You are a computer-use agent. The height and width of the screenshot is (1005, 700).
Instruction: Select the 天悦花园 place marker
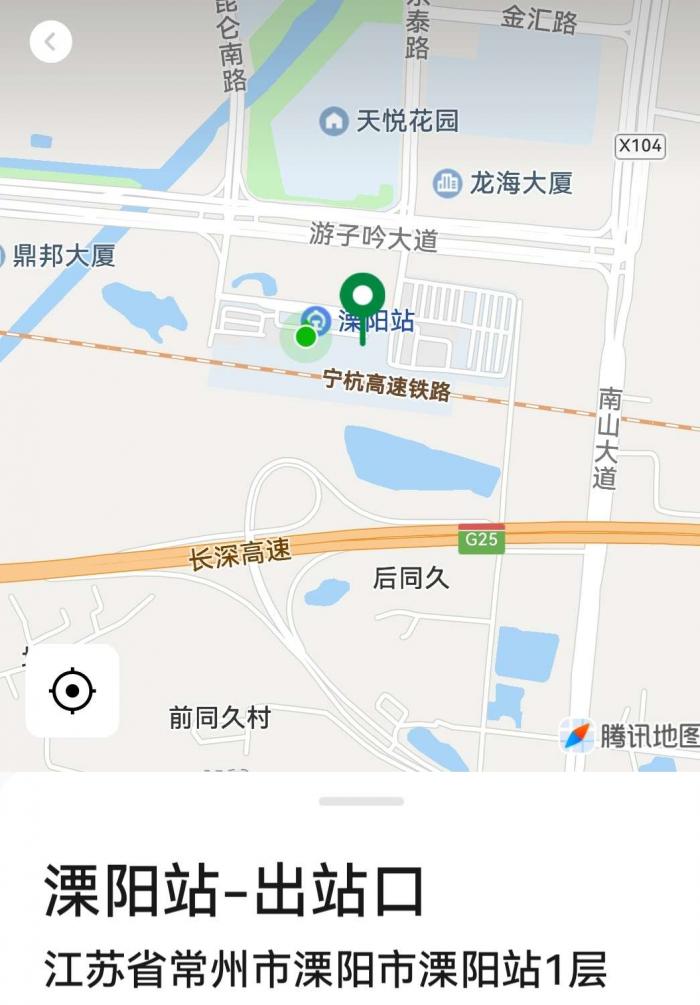tap(334, 122)
